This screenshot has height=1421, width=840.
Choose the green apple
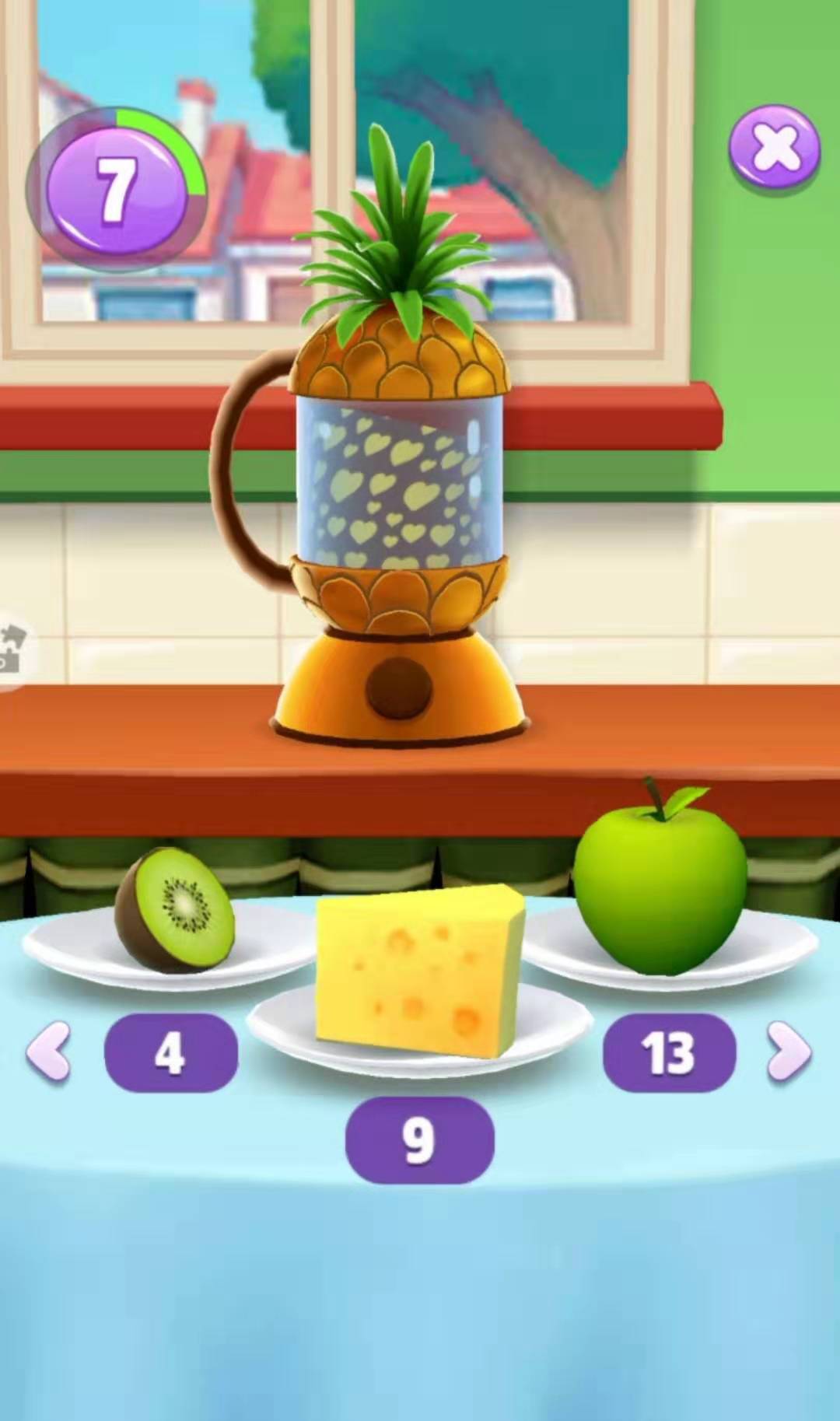coord(660,883)
